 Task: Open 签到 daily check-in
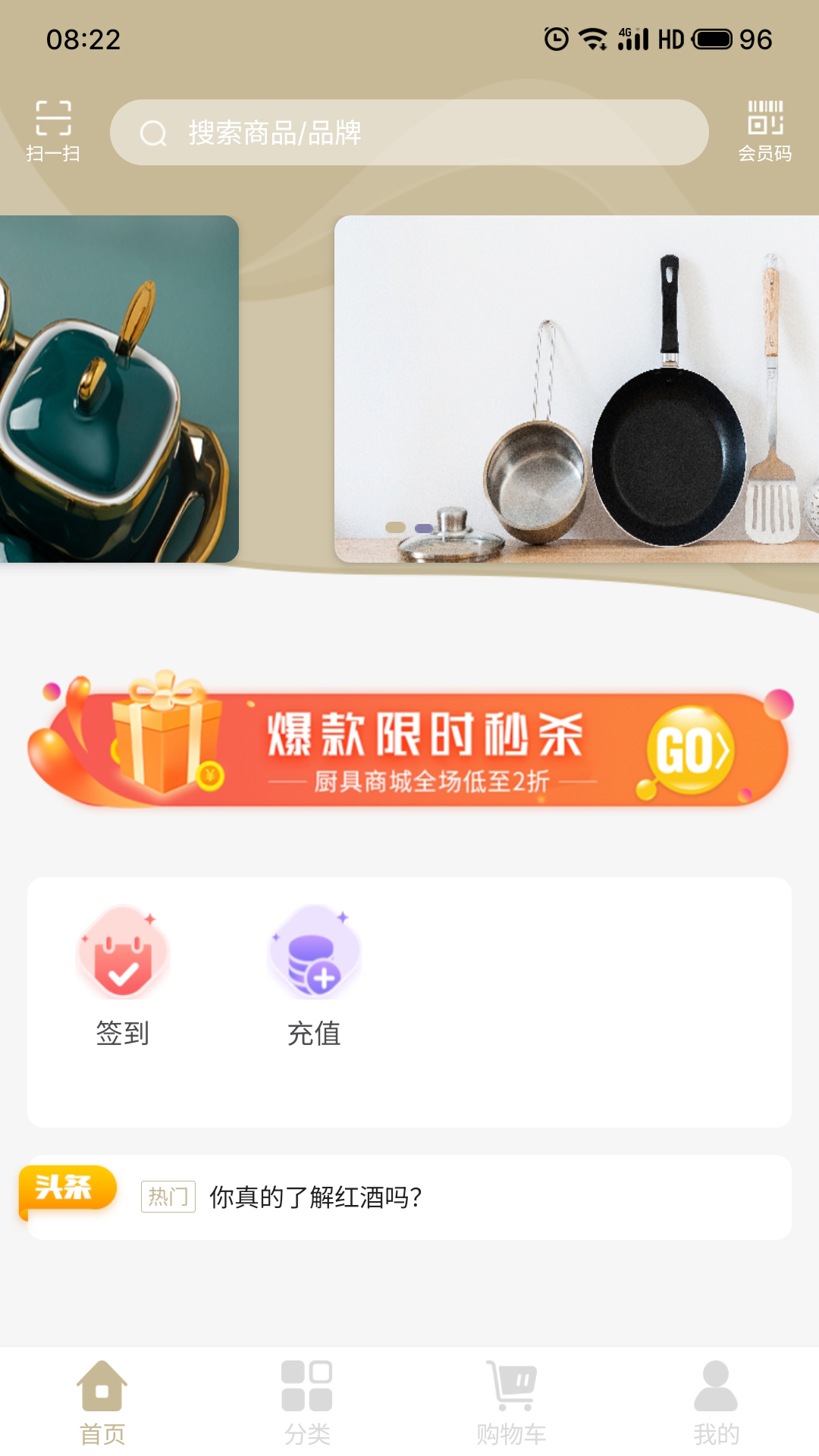click(x=123, y=977)
